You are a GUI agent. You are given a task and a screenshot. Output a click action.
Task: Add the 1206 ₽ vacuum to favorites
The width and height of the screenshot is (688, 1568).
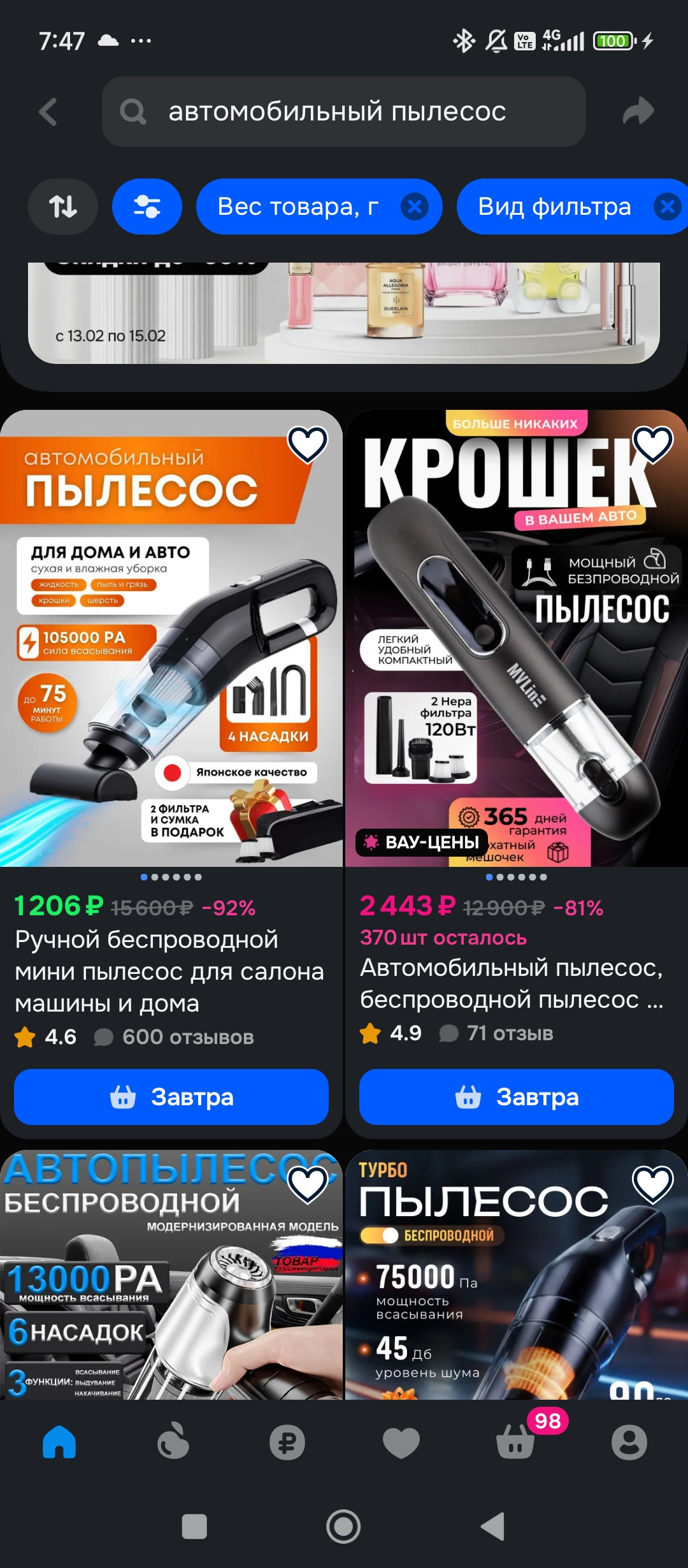pos(308,444)
